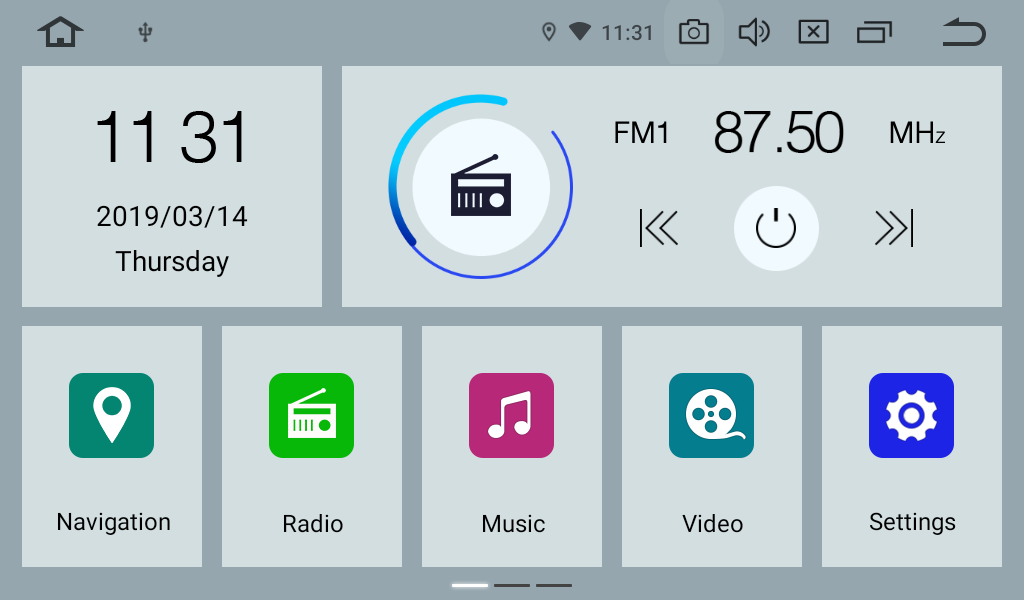The height and width of the screenshot is (600, 1024).
Task: Toggle the radio power button
Action: tap(776, 228)
